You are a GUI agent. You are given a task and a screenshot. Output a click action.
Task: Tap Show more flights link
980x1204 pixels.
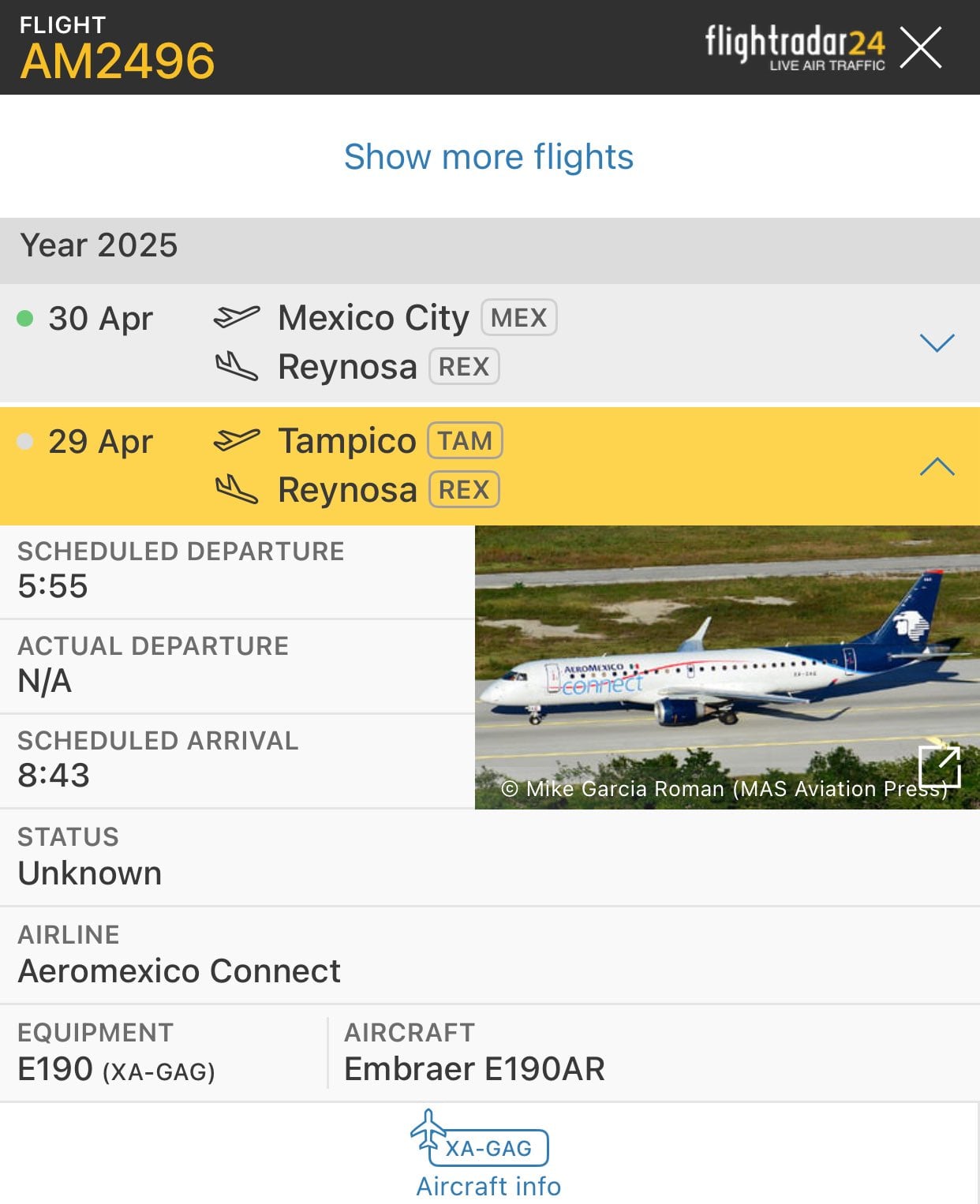click(488, 157)
